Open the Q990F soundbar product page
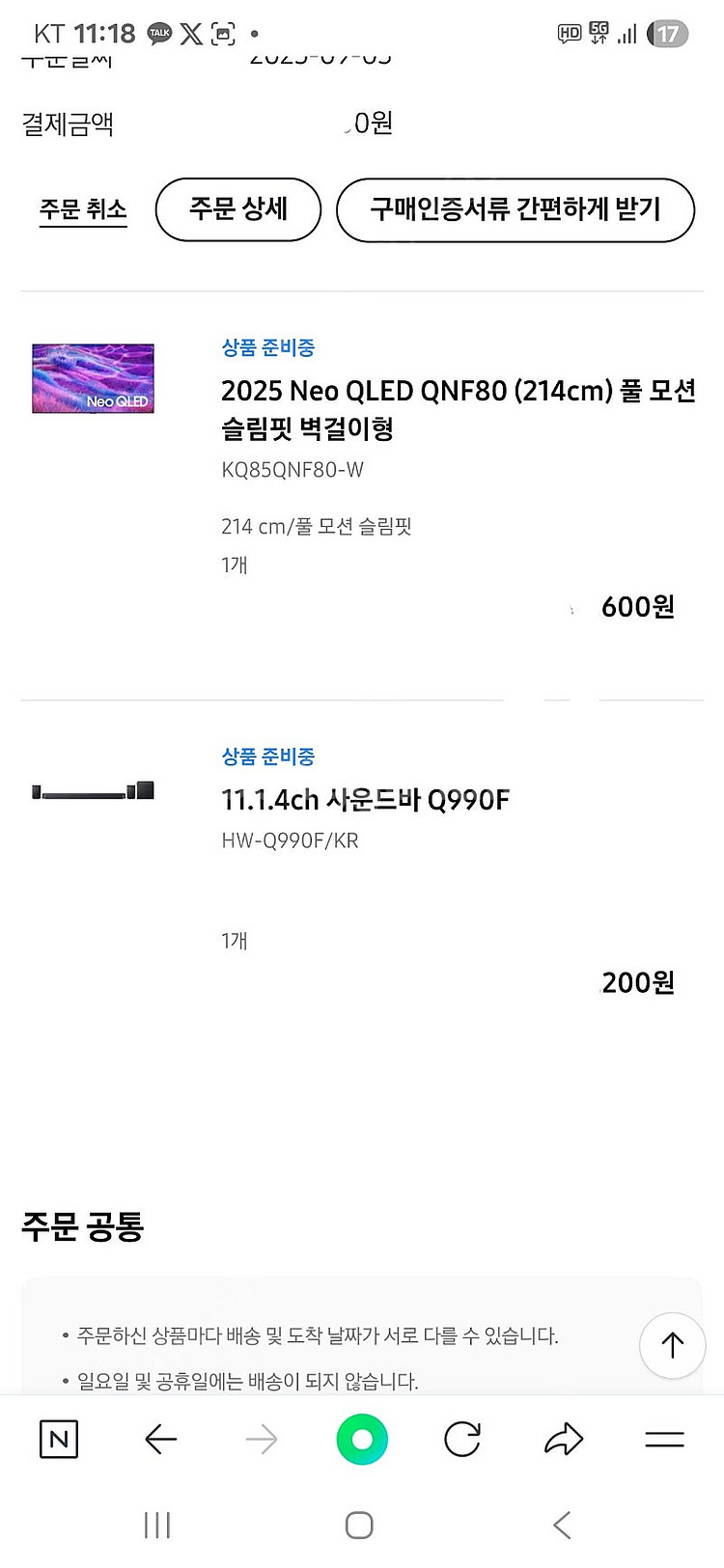The height and width of the screenshot is (1568, 724). tap(366, 800)
